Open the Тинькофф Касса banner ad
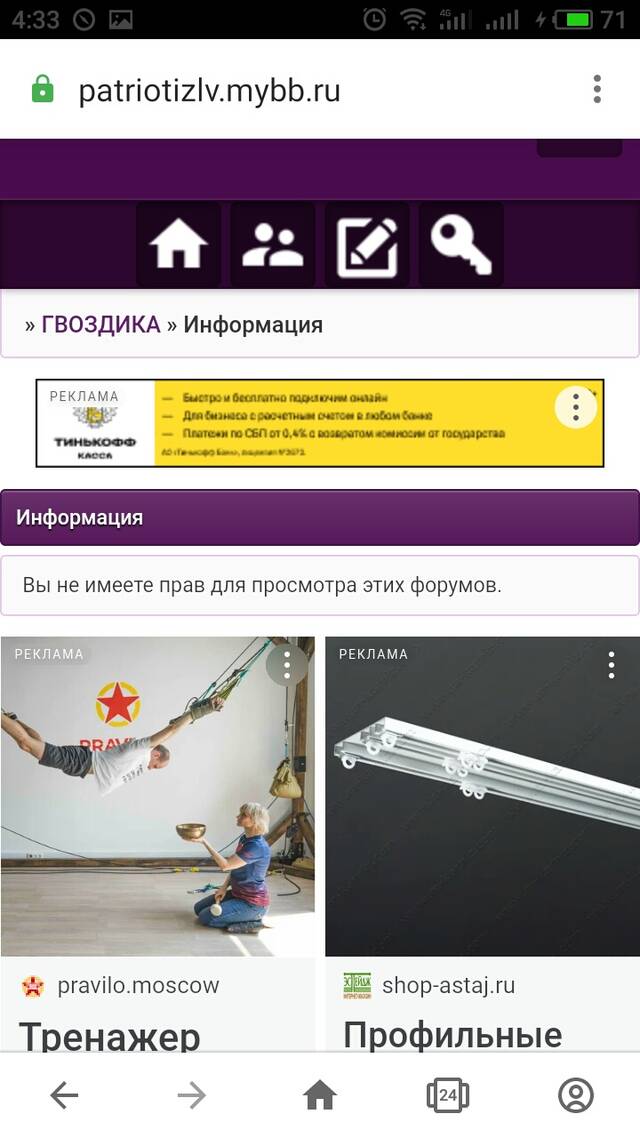 [320, 423]
